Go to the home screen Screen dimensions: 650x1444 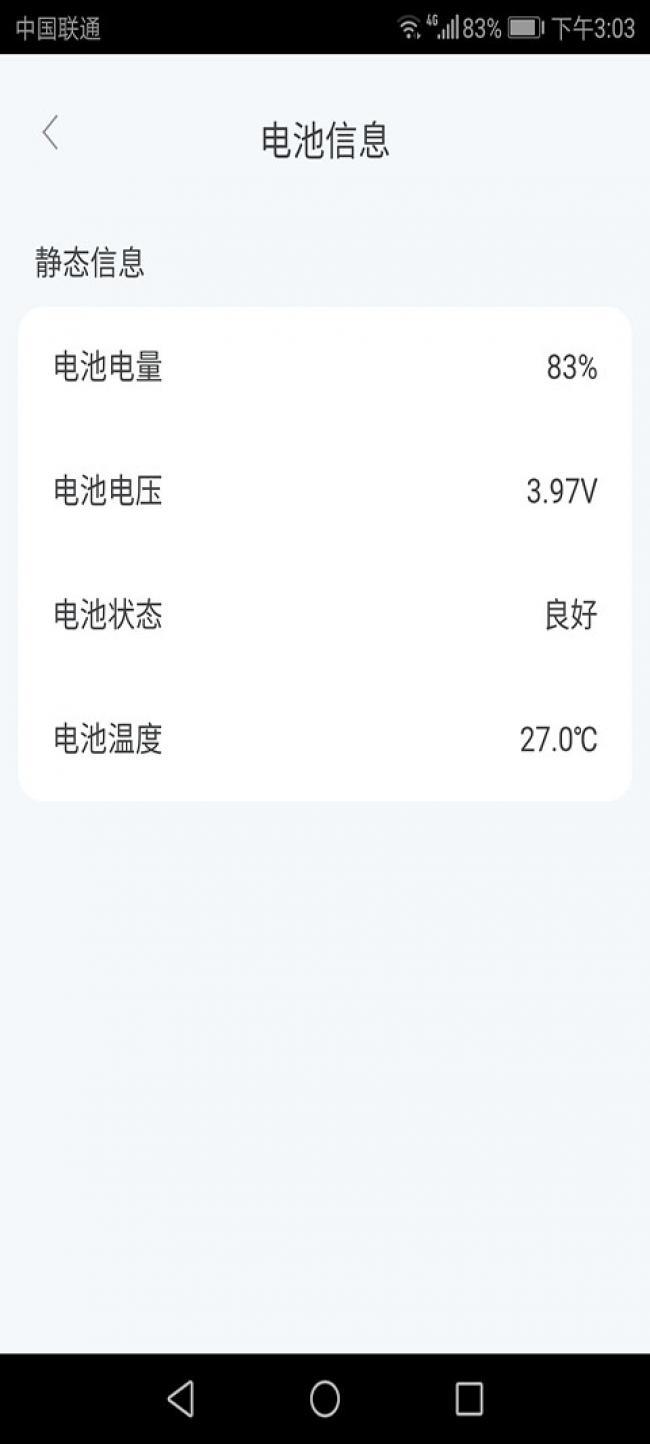[325, 1398]
